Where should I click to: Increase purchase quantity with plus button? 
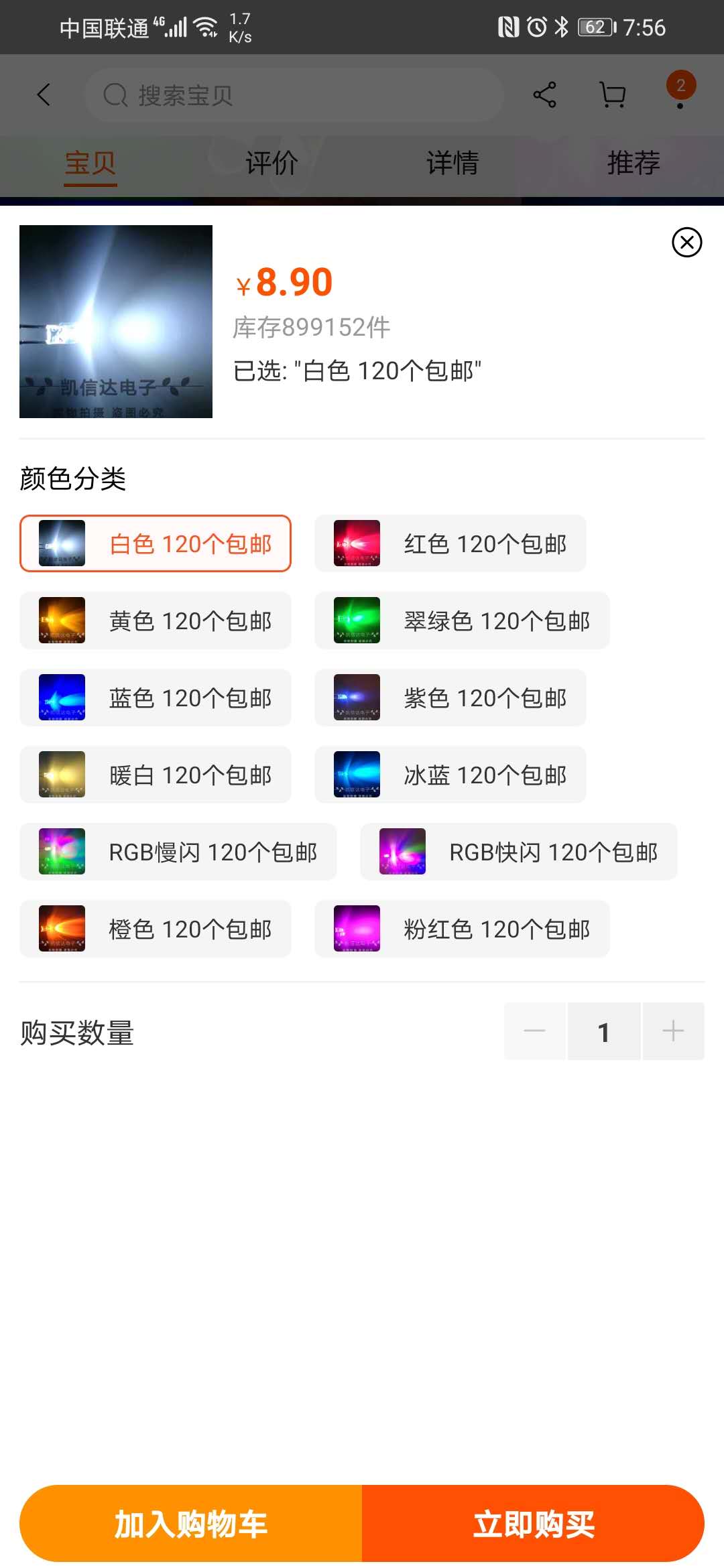pyautogui.click(x=673, y=1031)
